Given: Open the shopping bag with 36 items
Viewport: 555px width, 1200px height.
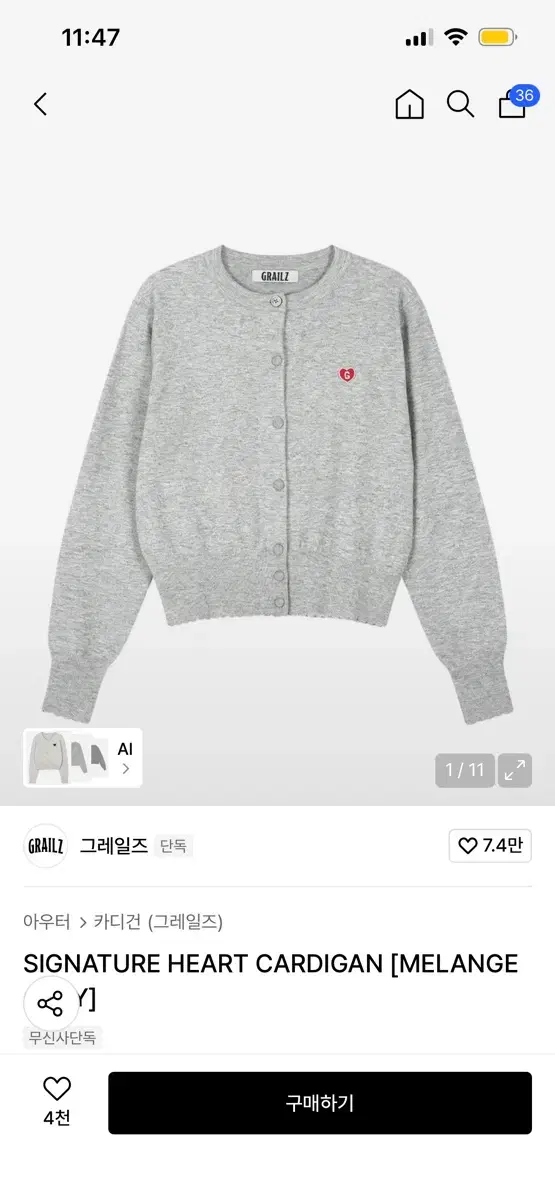Looking at the screenshot, I should tap(515, 102).
